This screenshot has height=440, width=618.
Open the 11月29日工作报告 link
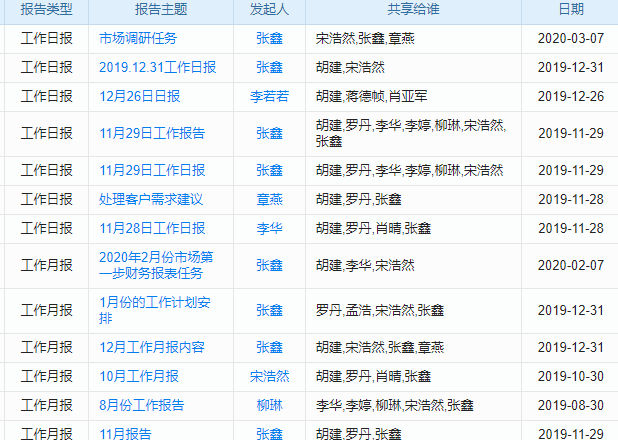(x=152, y=133)
